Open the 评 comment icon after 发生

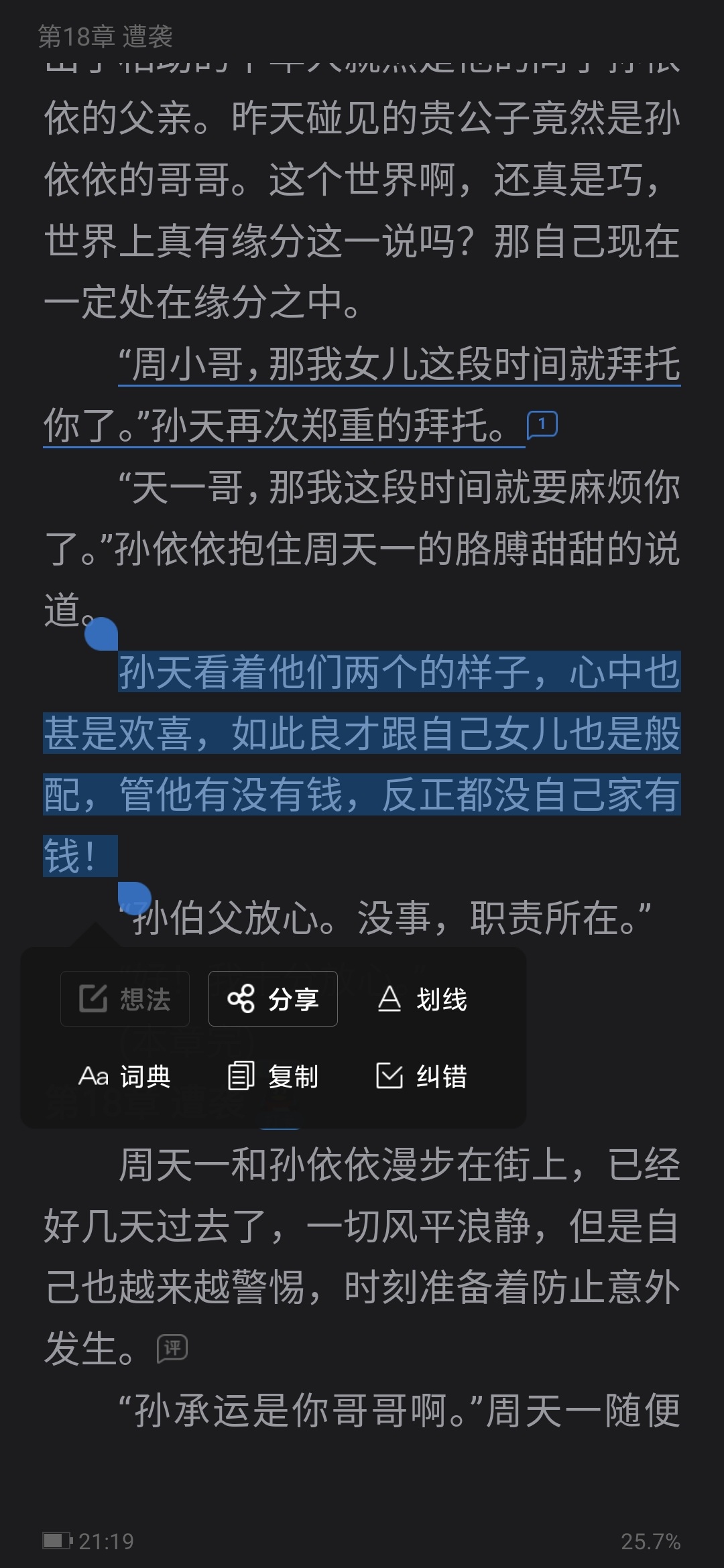[172, 1348]
